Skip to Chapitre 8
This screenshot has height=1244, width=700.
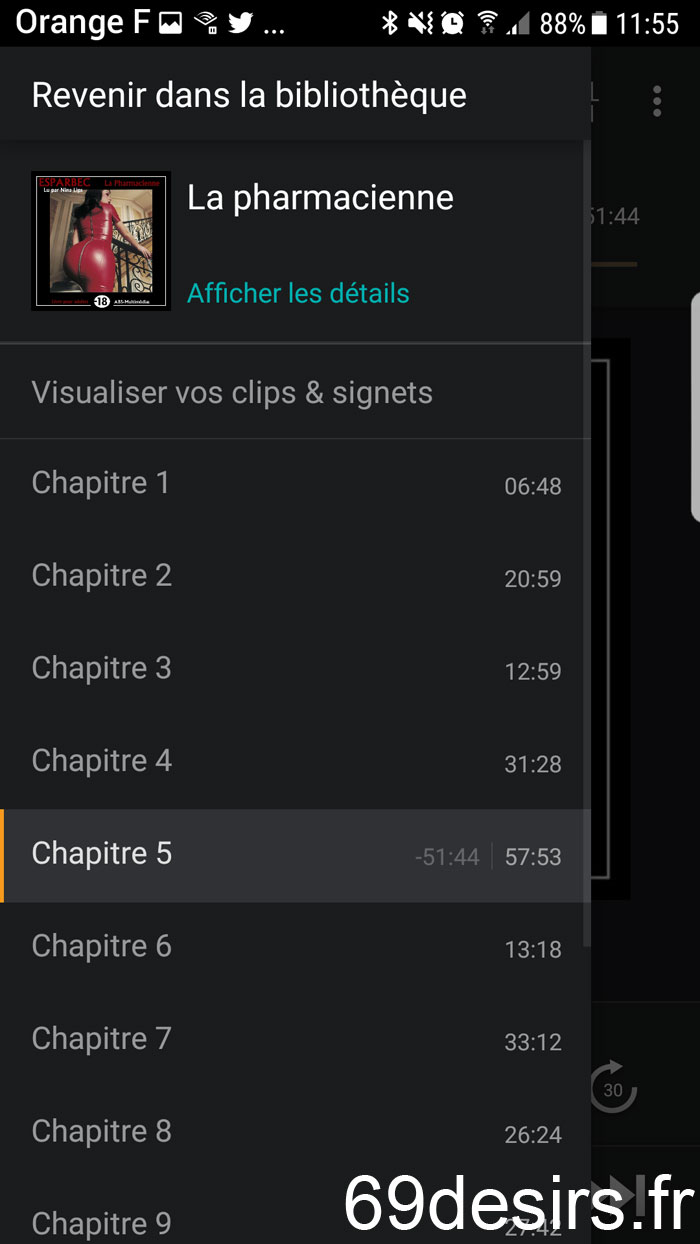point(295,1134)
